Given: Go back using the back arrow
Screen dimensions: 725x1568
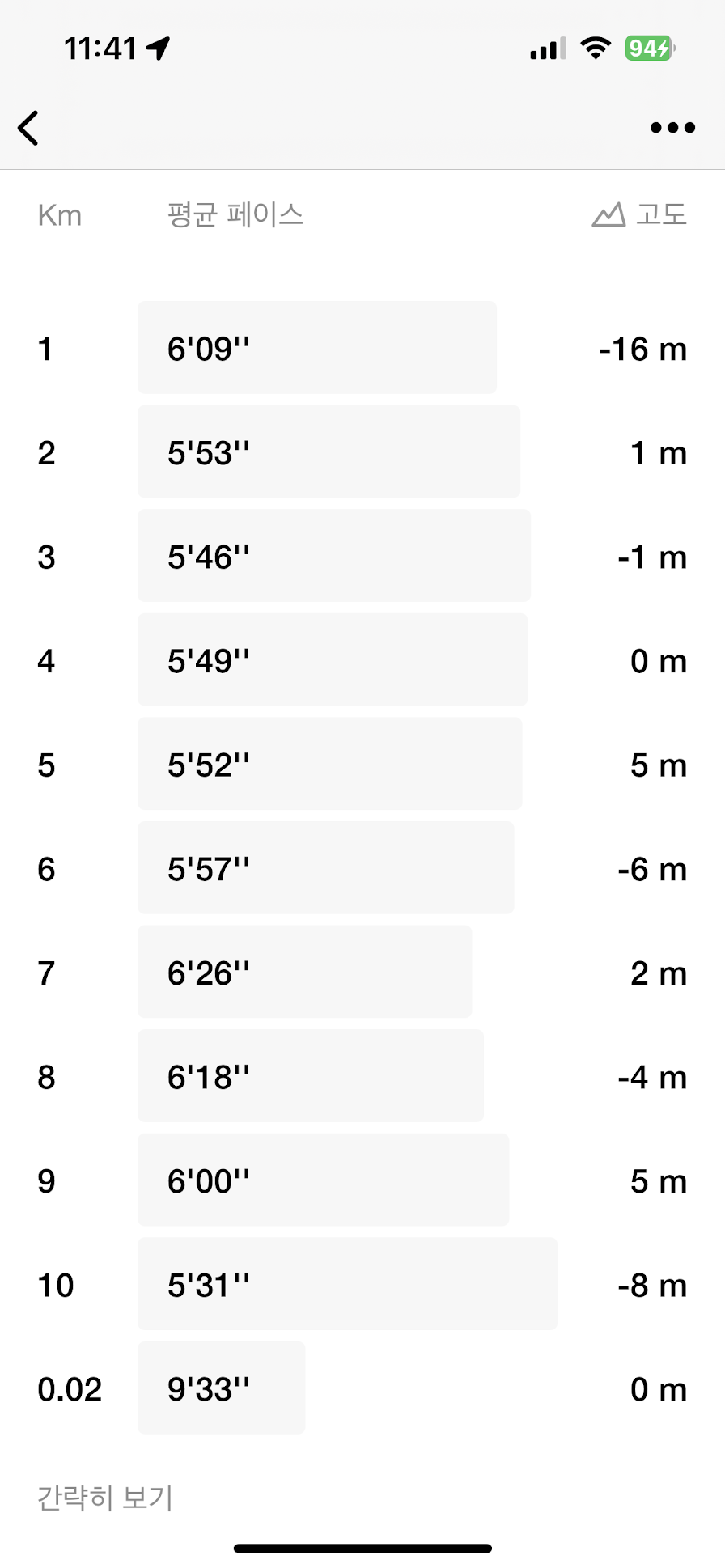Looking at the screenshot, I should click(29, 128).
